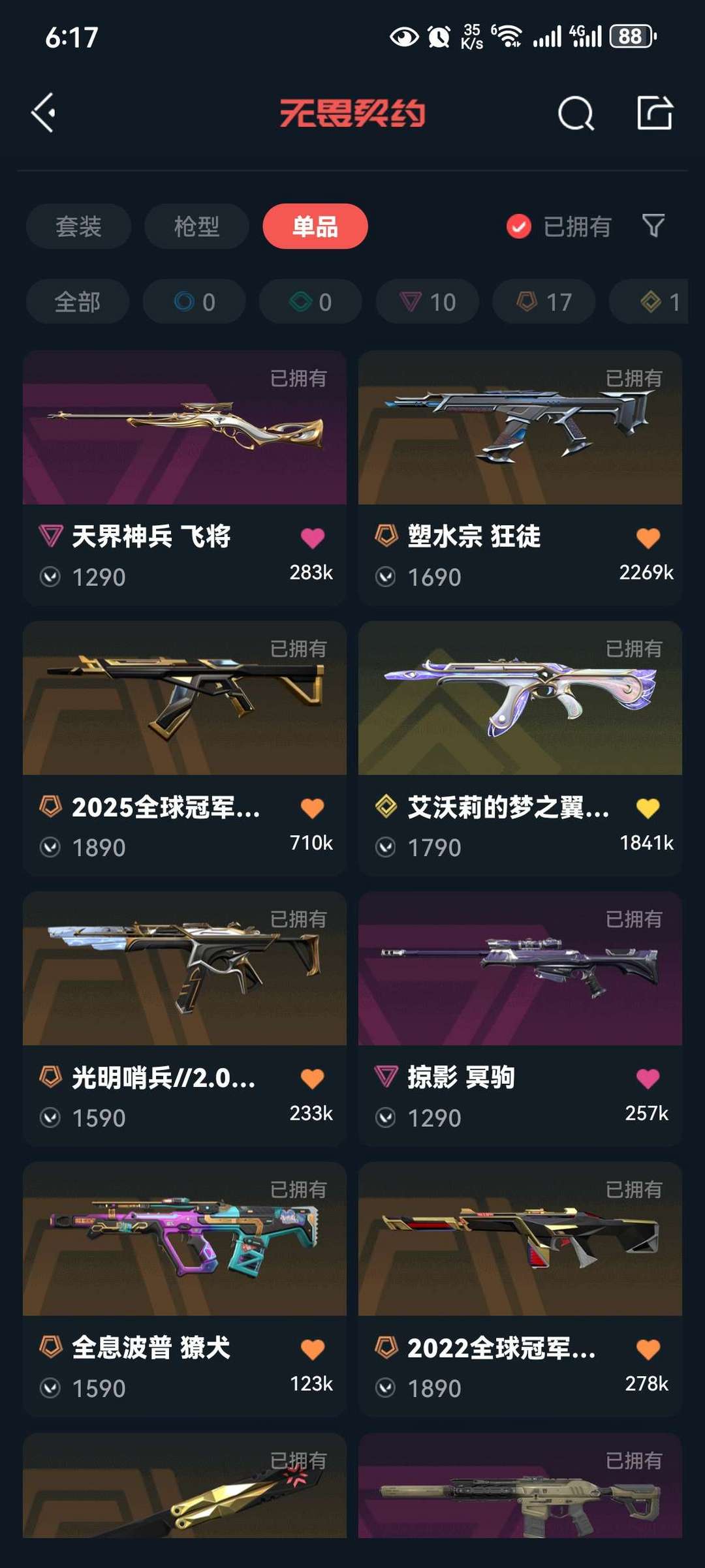This screenshot has height=1568, width=705.
Task: Filter by the orange tier chip showing 17
Action: (544, 301)
